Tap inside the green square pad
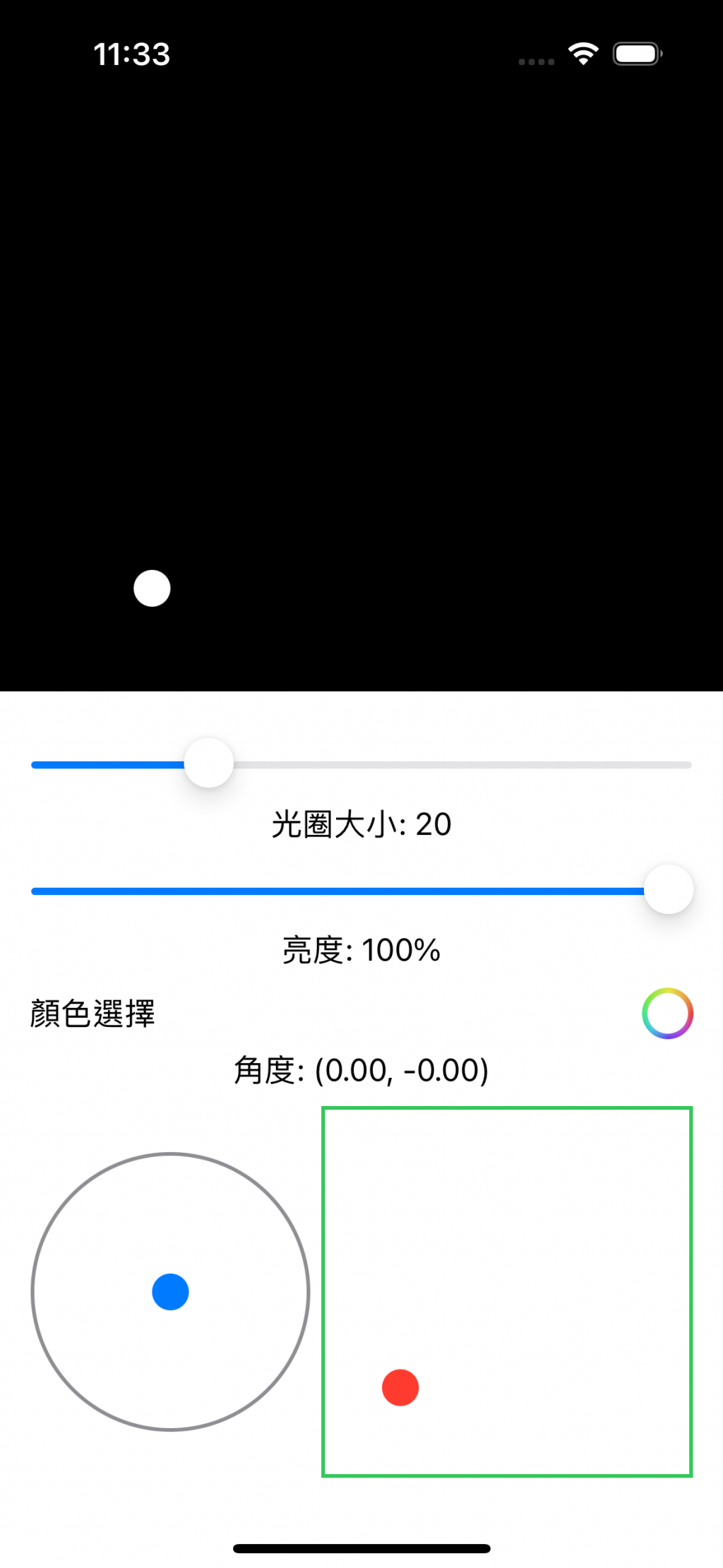The height and width of the screenshot is (1568, 723). click(506, 1291)
